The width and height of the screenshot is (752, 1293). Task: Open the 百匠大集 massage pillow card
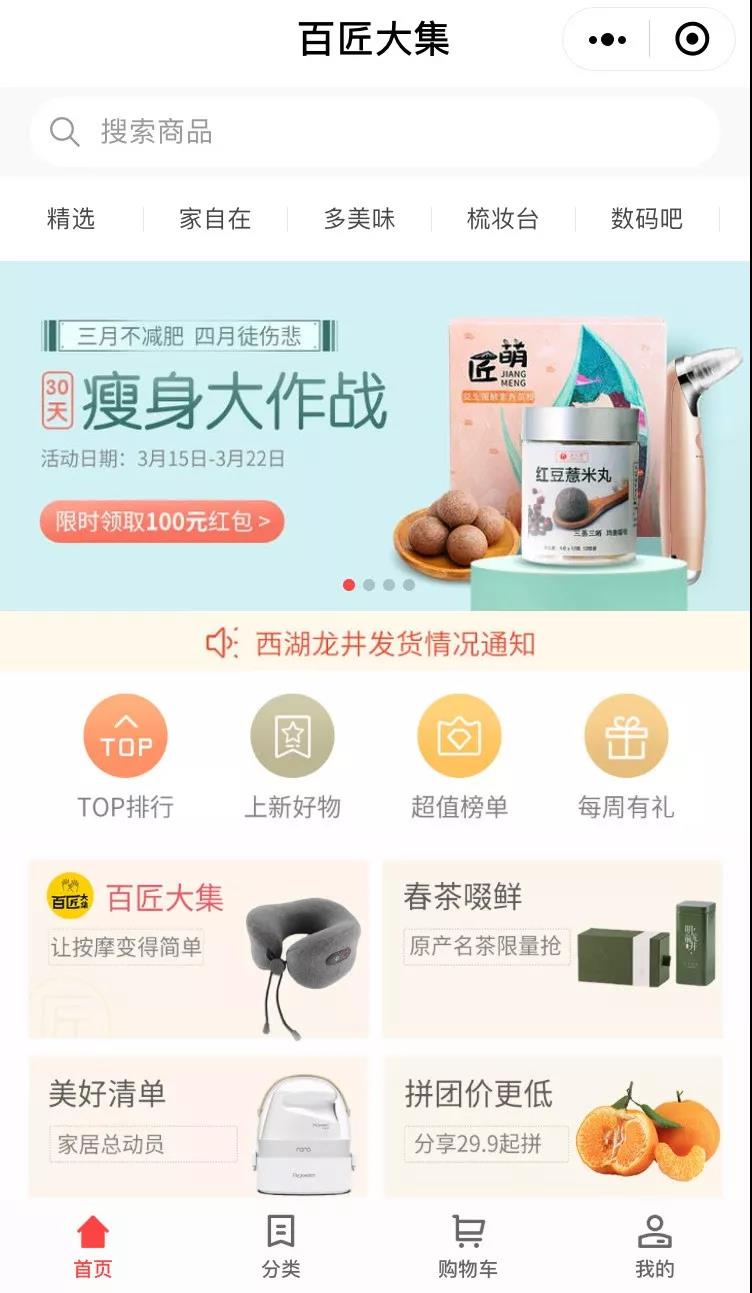click(199, 948)
